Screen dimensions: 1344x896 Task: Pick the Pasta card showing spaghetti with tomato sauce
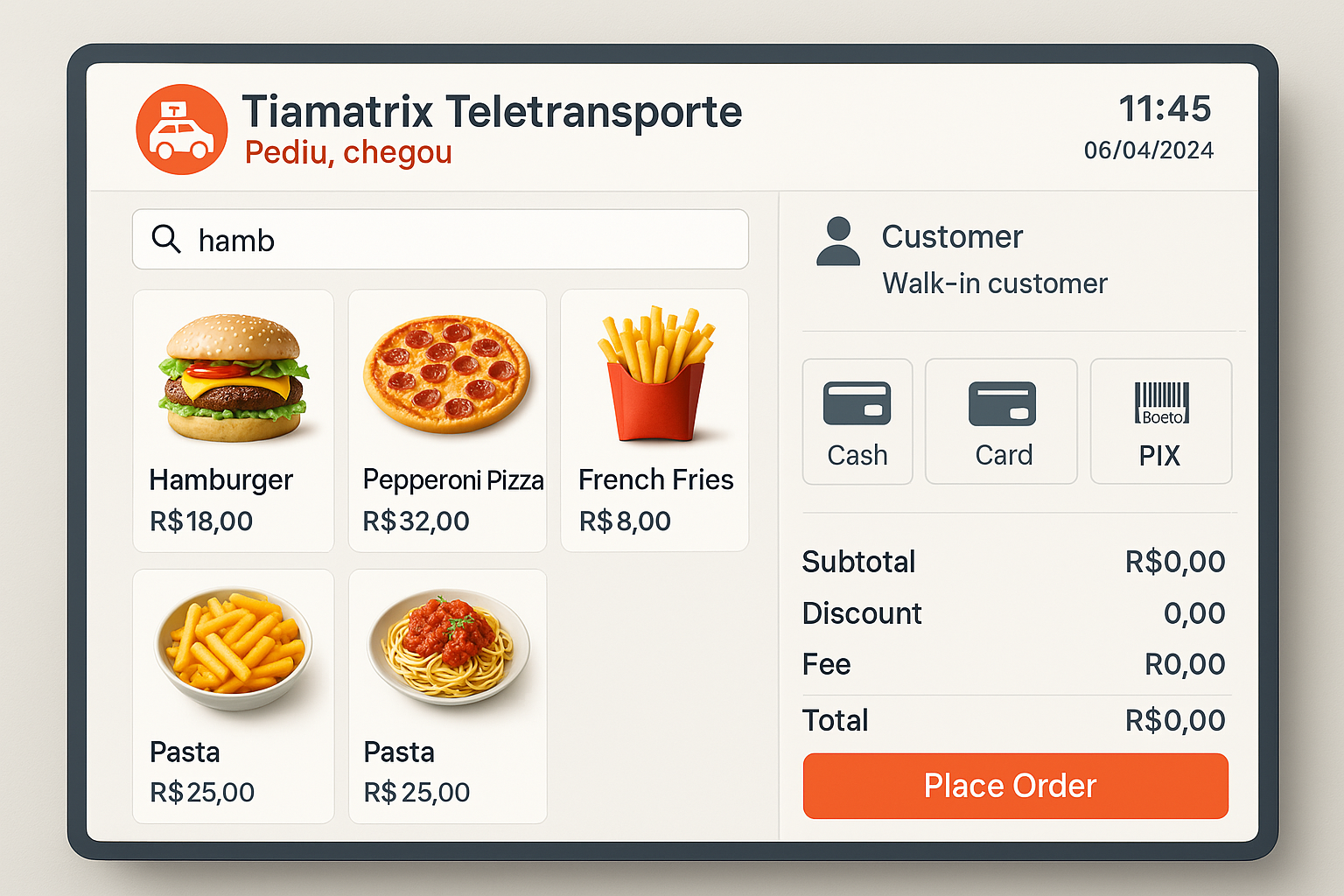(447, 696)
